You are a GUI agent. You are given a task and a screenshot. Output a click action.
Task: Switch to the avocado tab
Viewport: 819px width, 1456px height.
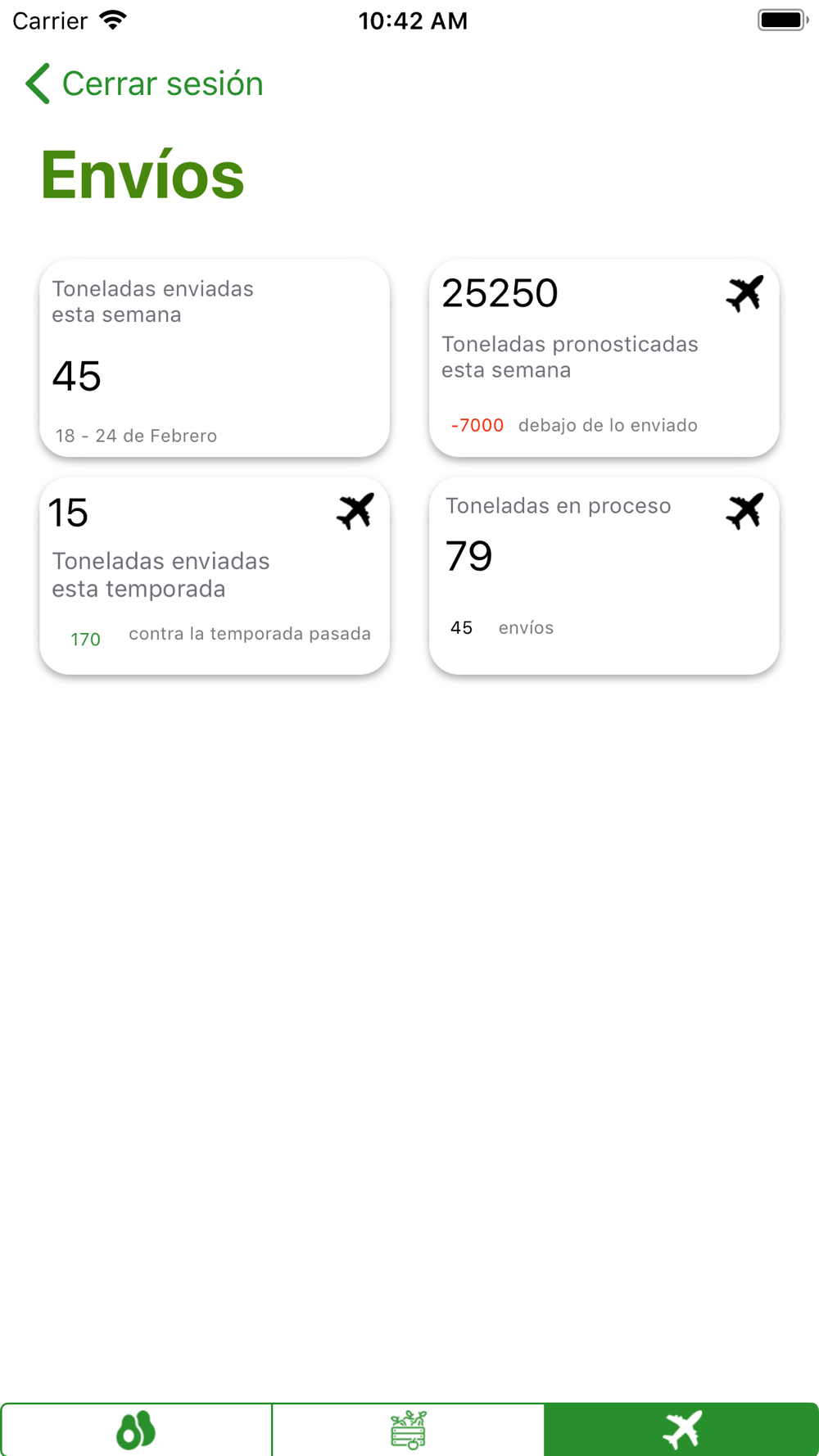[x=137, y=1430]
